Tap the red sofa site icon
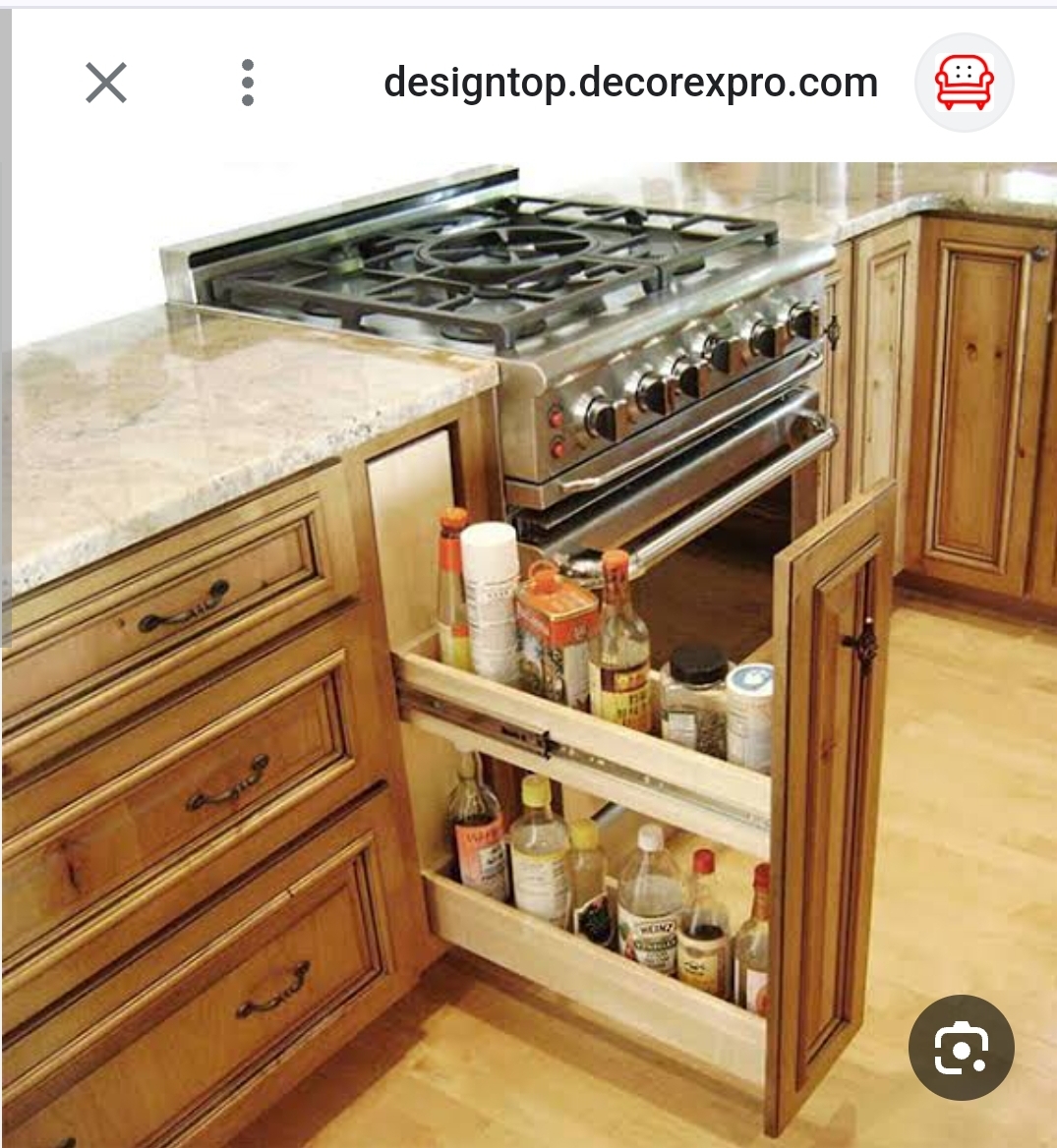This screenshot has height=1148, width=1057. 964,83
